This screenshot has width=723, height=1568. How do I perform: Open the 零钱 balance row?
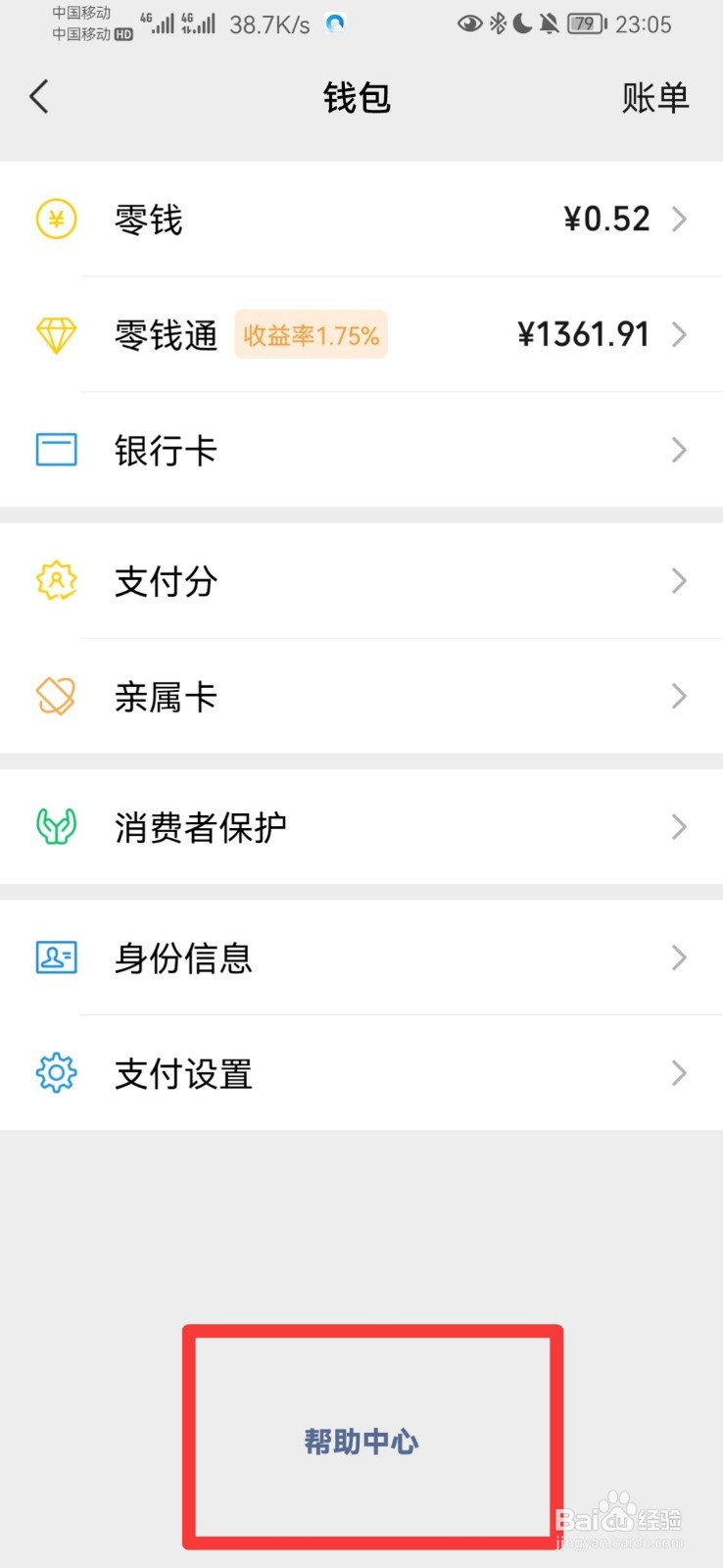tap(361, 219)
